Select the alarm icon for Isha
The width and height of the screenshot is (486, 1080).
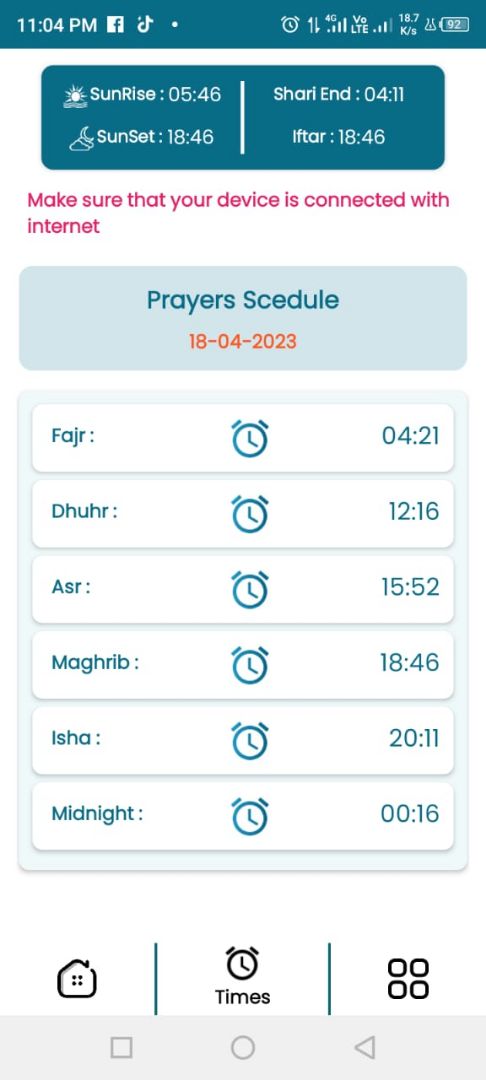coord(249,740)
